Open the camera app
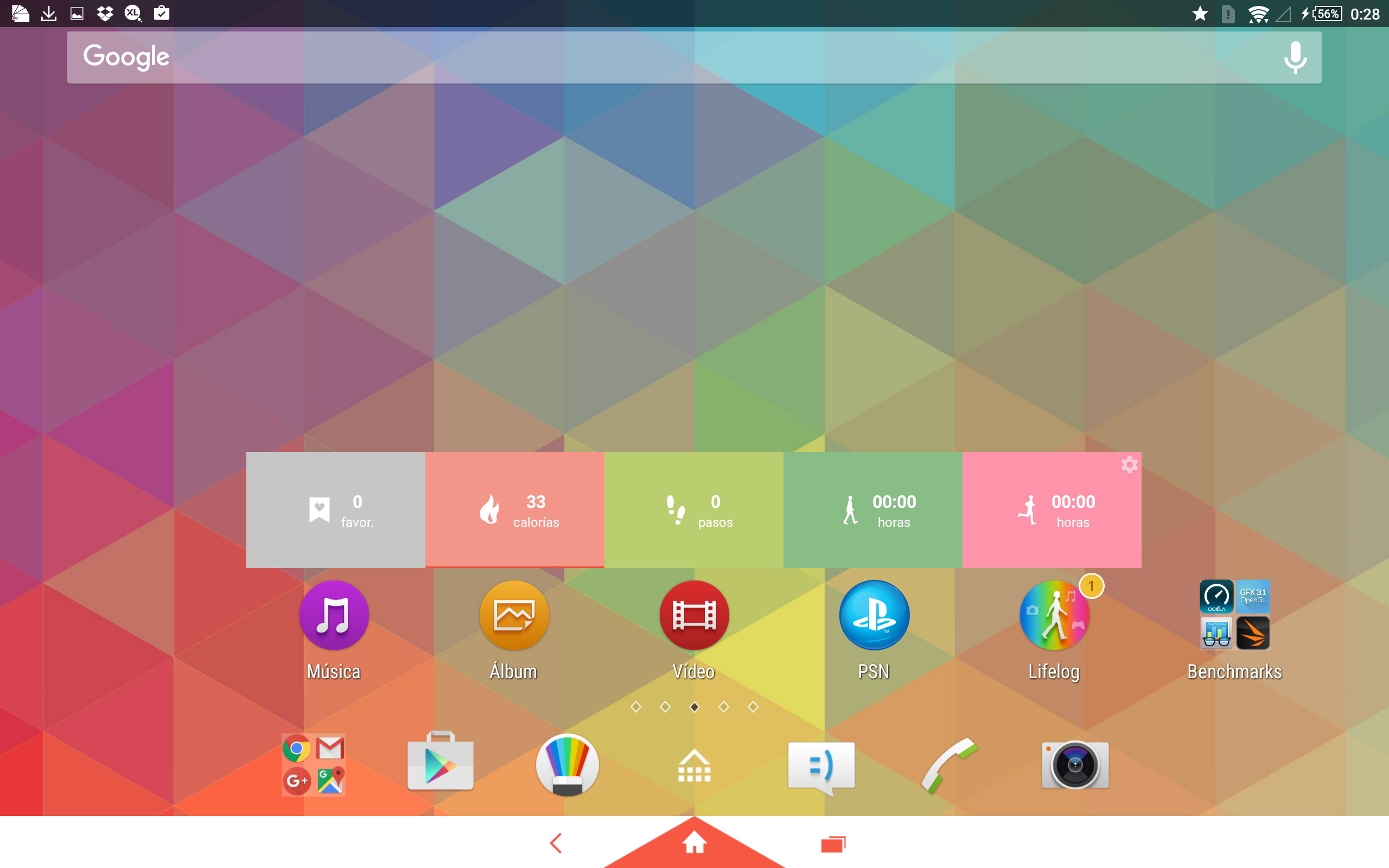1389x868 pixels. pos(1075,765)
